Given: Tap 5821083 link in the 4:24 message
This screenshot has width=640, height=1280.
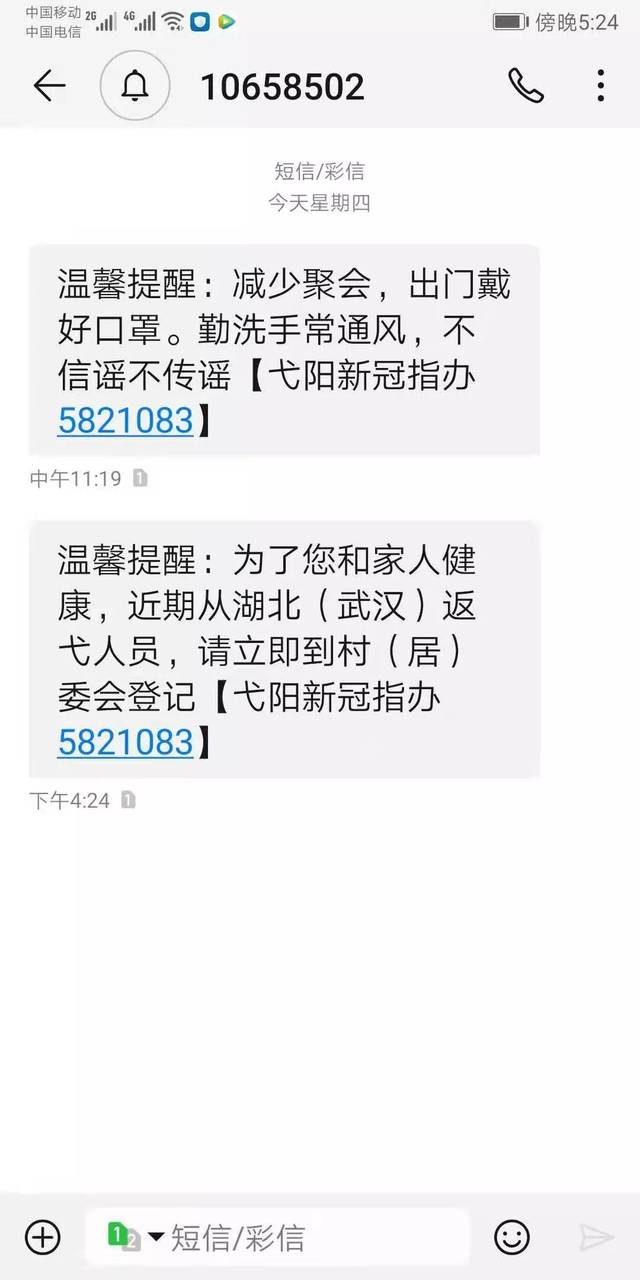Looking at the screenshot, I should pos(125,741).
